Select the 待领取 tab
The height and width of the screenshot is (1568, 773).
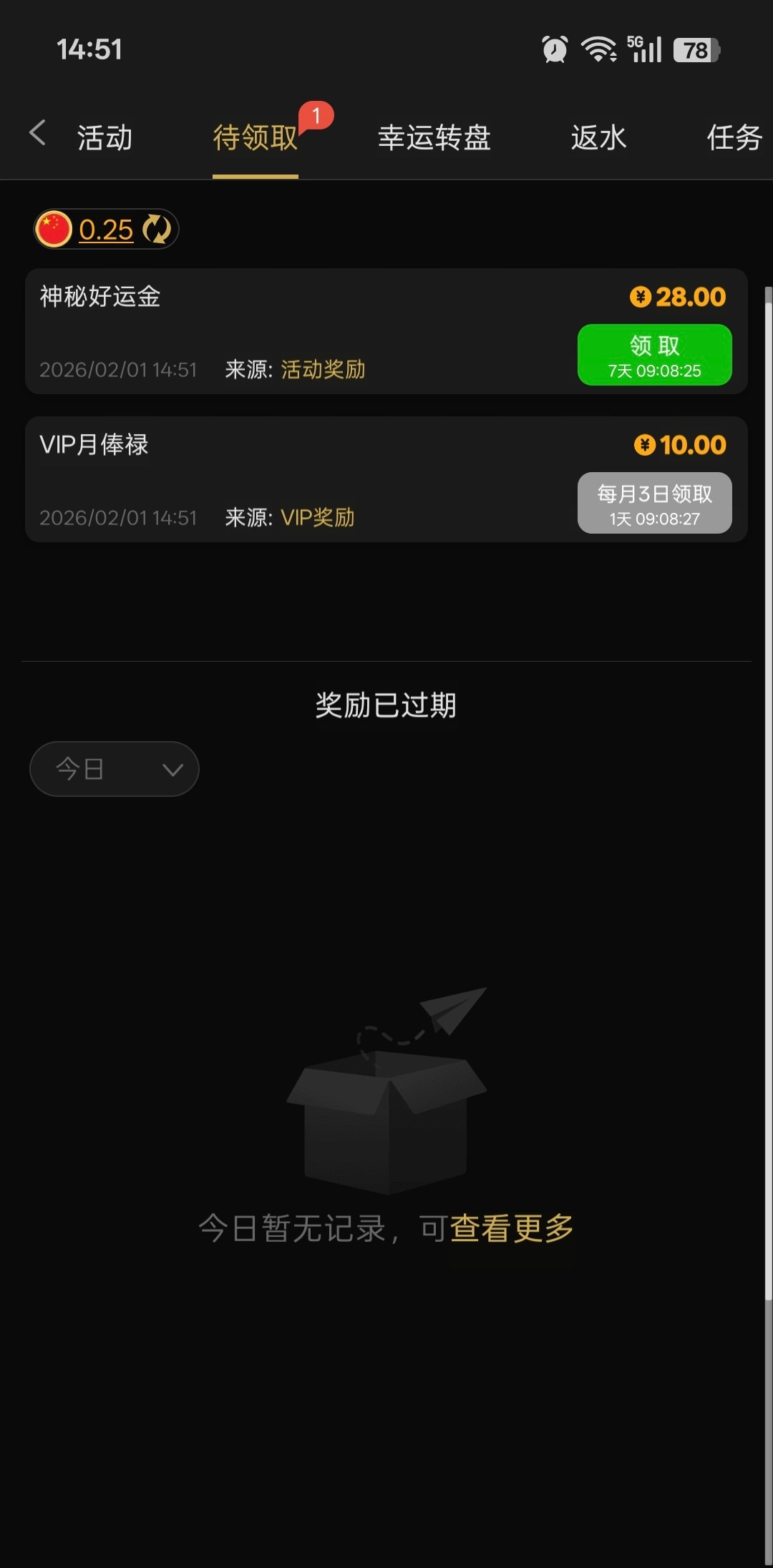click(x=256, y=137)
